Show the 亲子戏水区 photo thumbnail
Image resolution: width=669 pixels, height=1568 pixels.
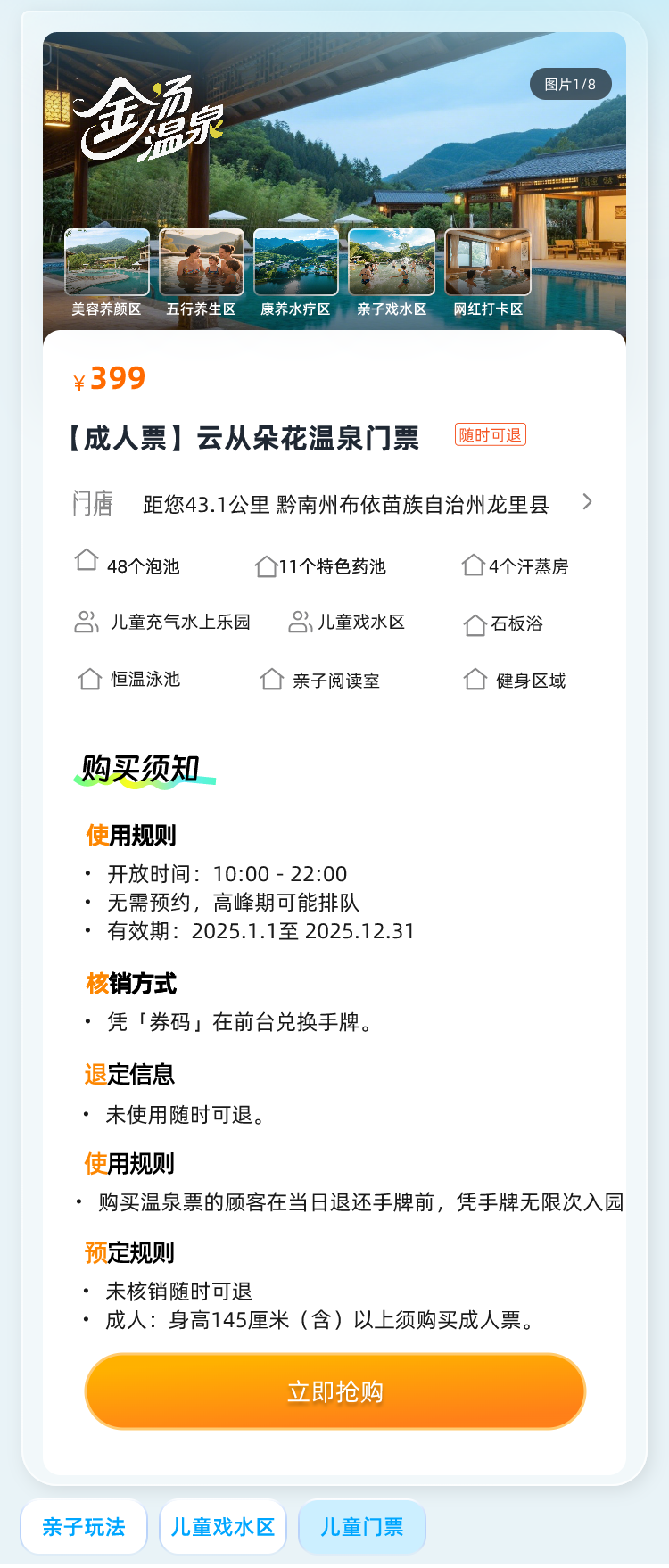(x=392, y=262)
